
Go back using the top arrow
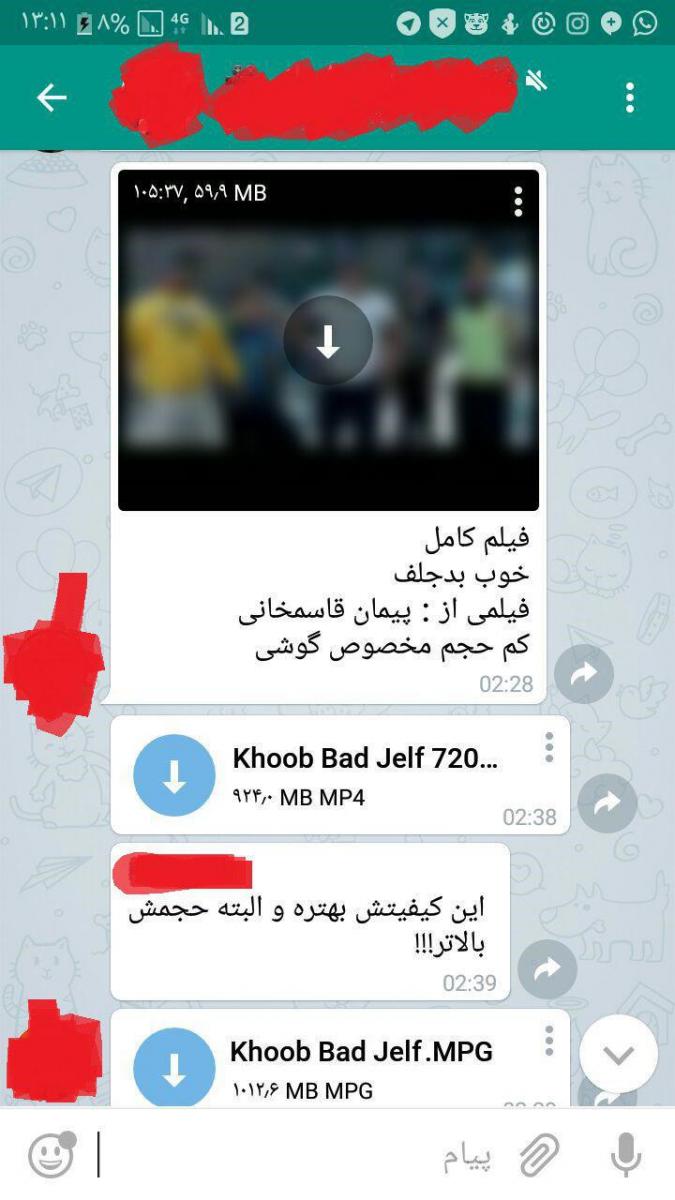pos(51,97)
